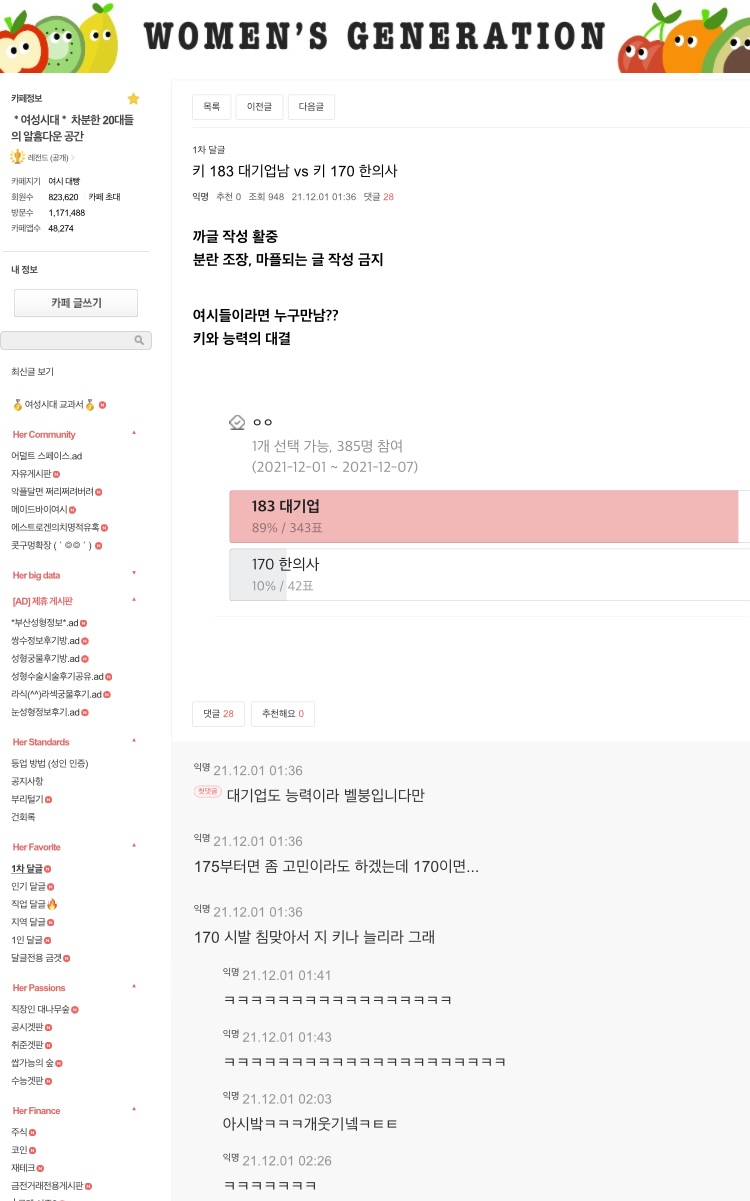Open 등업 방법 (성인 인증) board
750x1201 pixels.
[x=49, y=763]
